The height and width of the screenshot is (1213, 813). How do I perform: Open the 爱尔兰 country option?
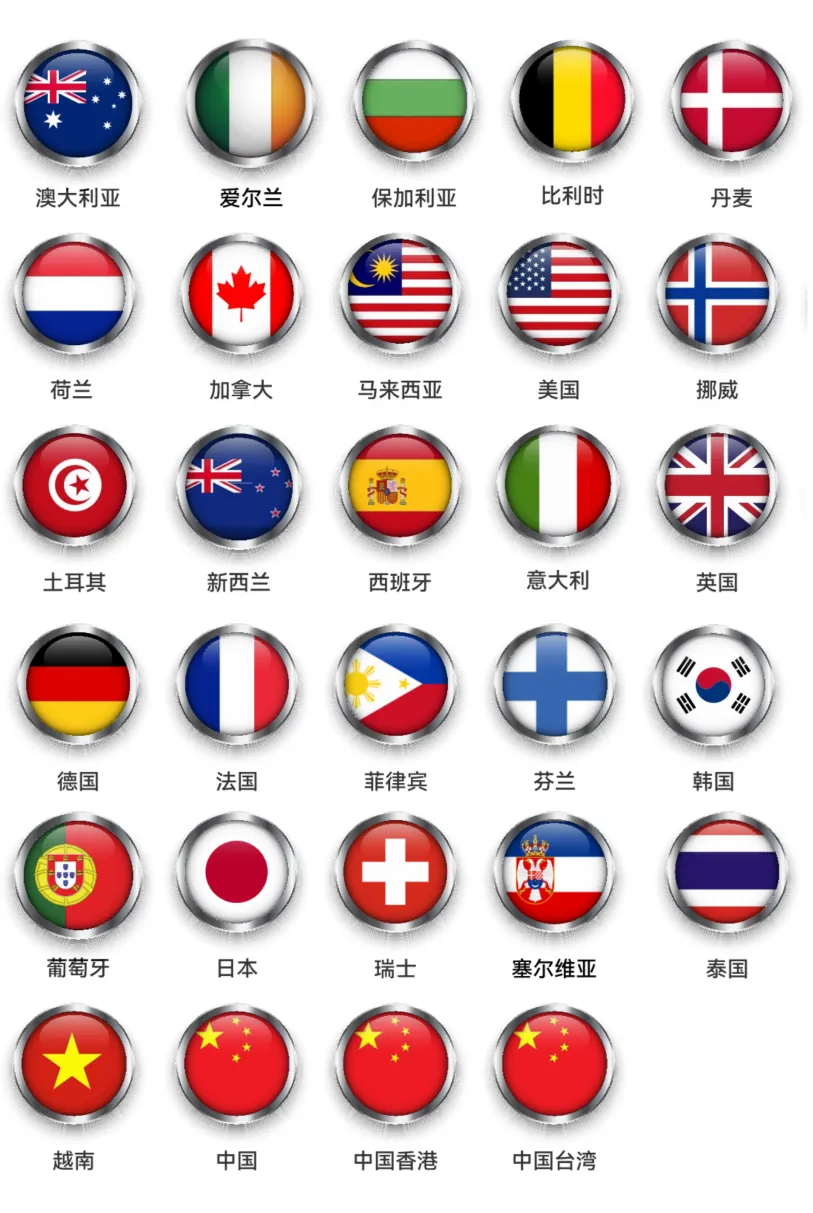click(250, 103)
